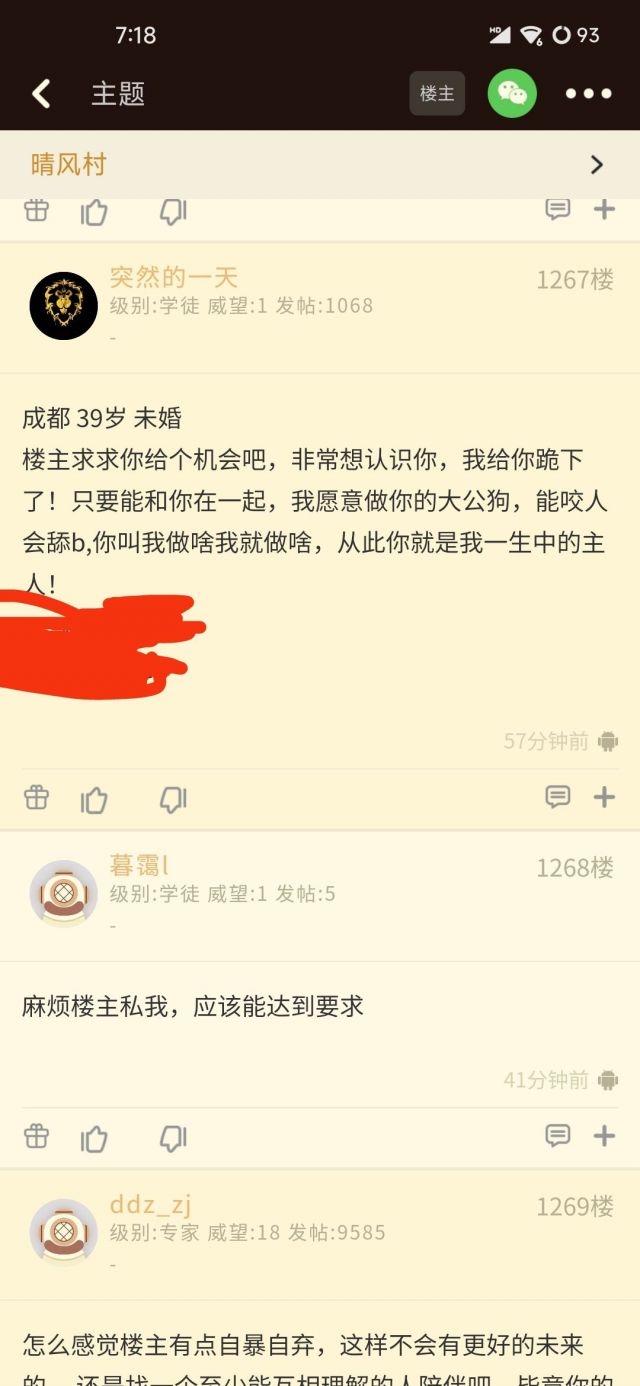Screen dimensions: 640x1386
Task: Share this thread via the WeChat icon
Action: (512, 94)
